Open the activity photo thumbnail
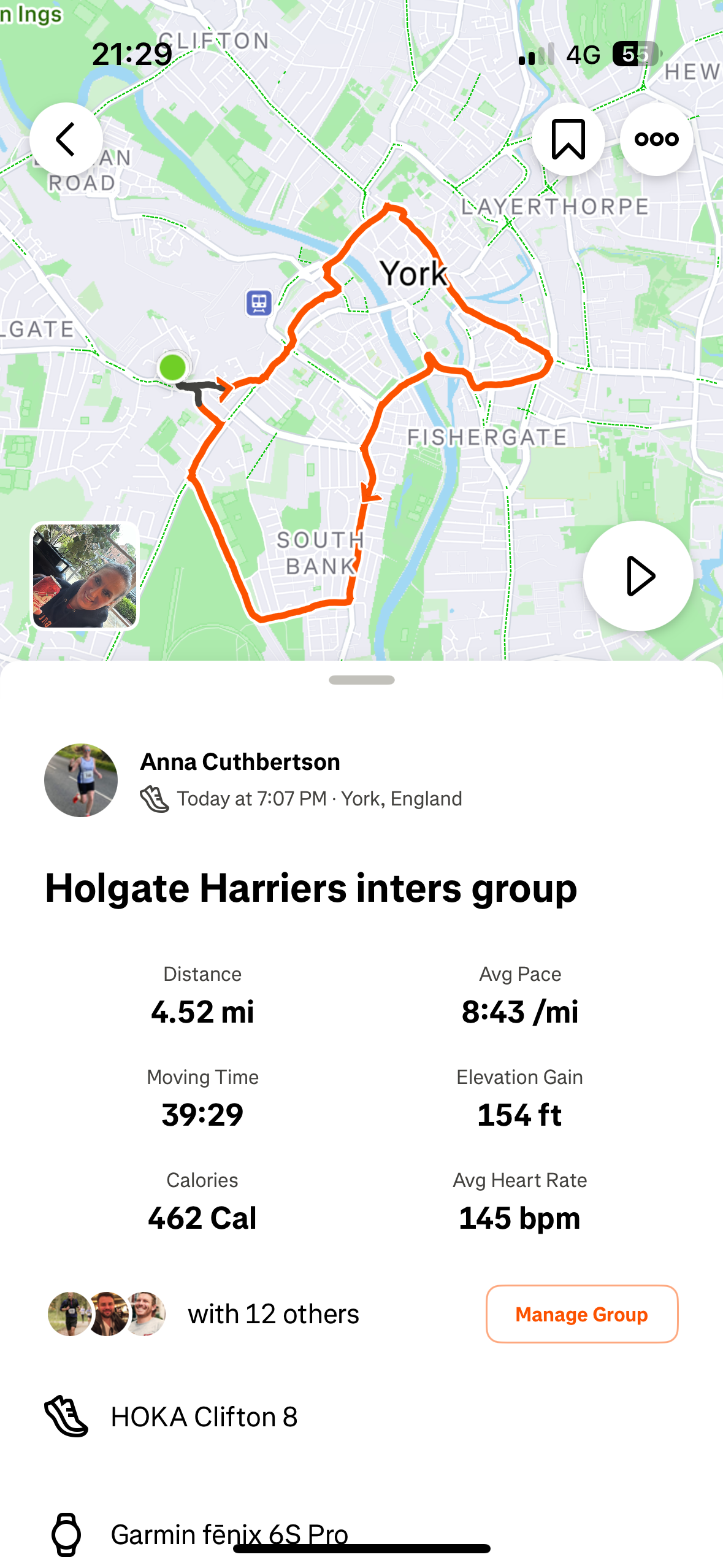This screenshot has width=723, height=1568. pos(85,576)
